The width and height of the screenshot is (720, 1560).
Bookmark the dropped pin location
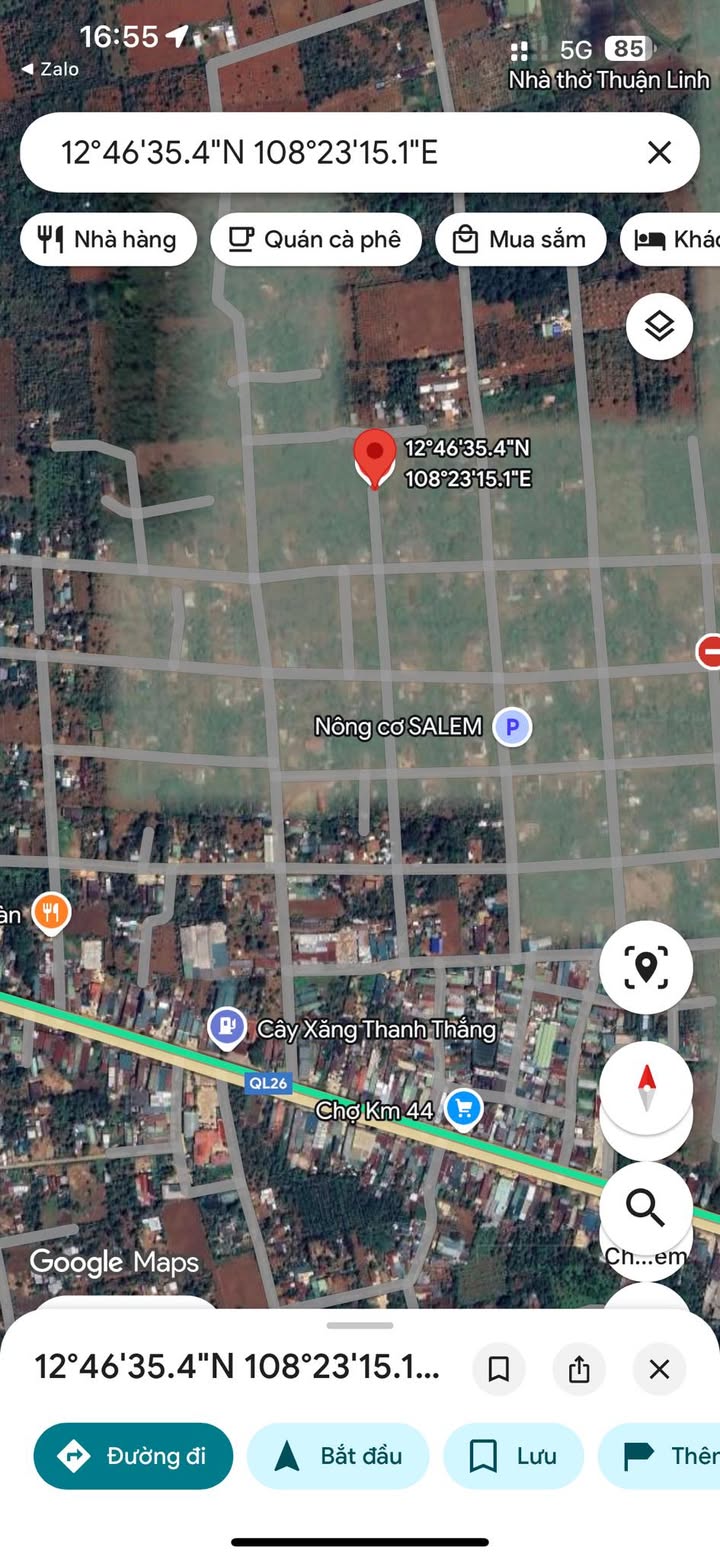tap(498, 1369)
